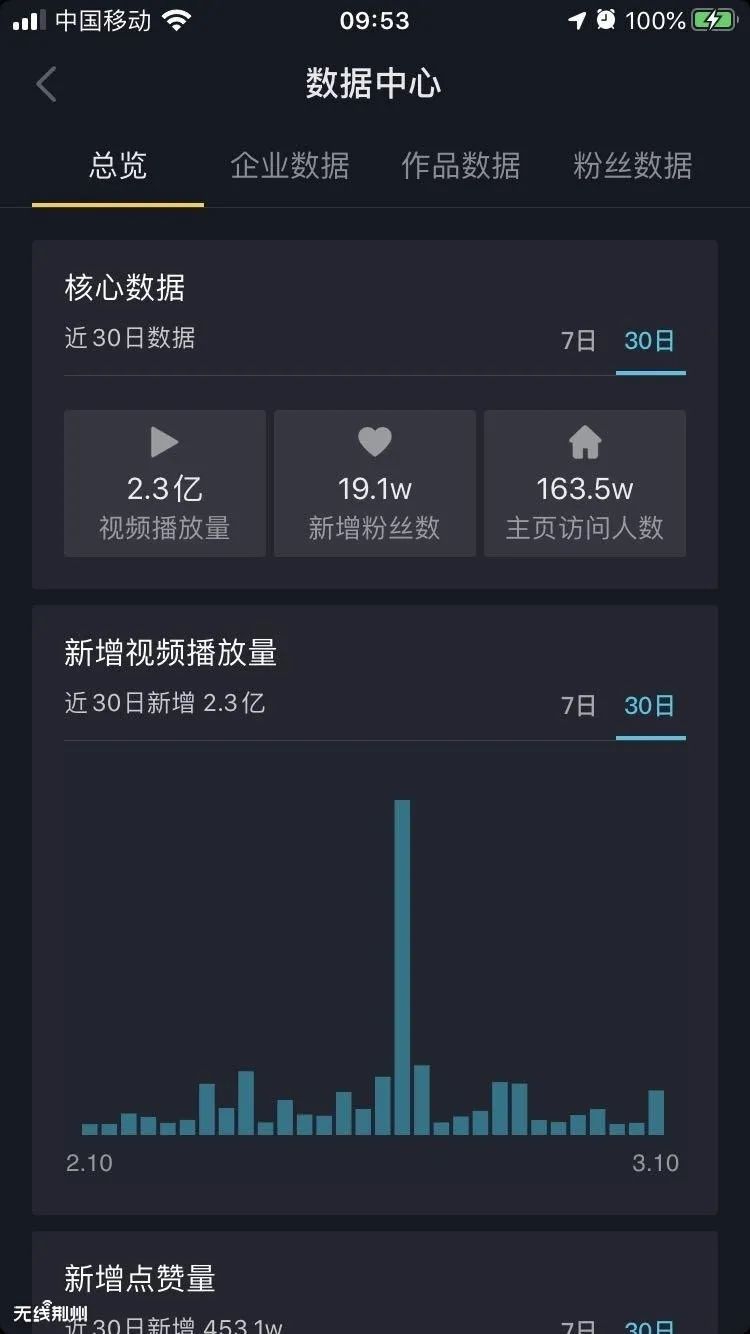750x1334 pixels.
Task: Switch 新增视频播放量 to 7日 view
Action: coord(577,705)
